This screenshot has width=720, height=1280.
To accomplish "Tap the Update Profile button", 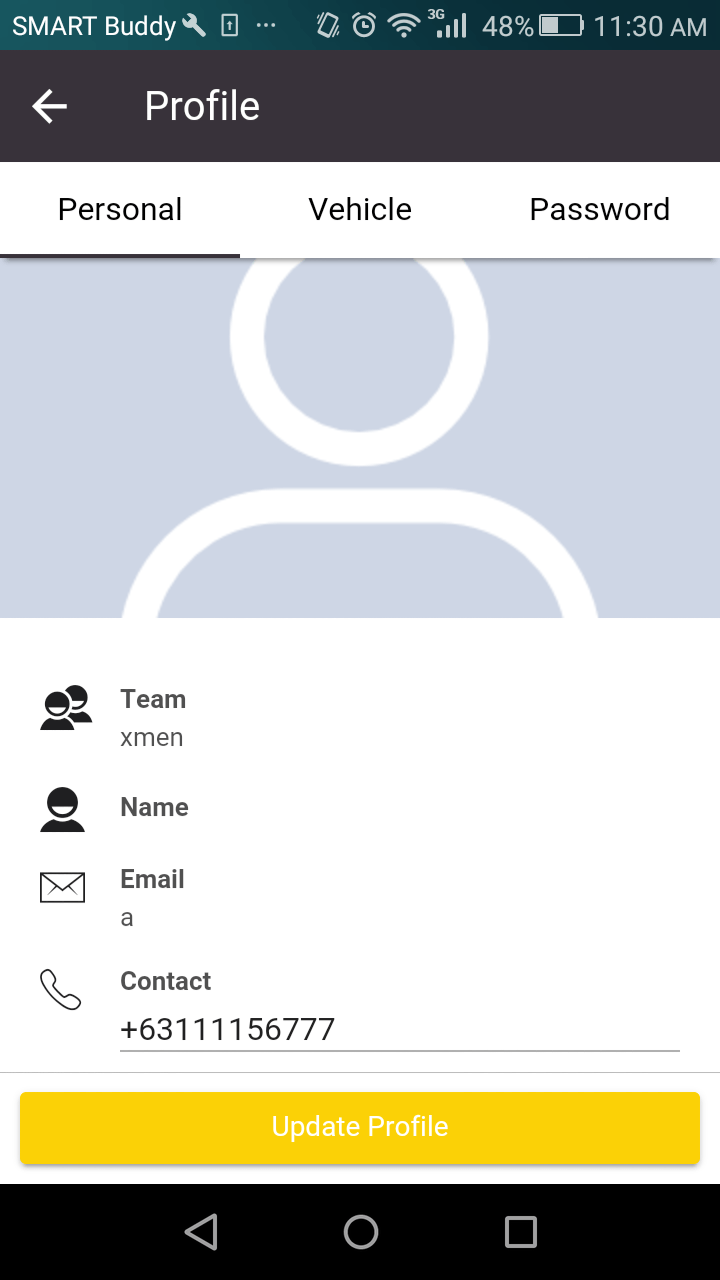I will click(360, 1127).
